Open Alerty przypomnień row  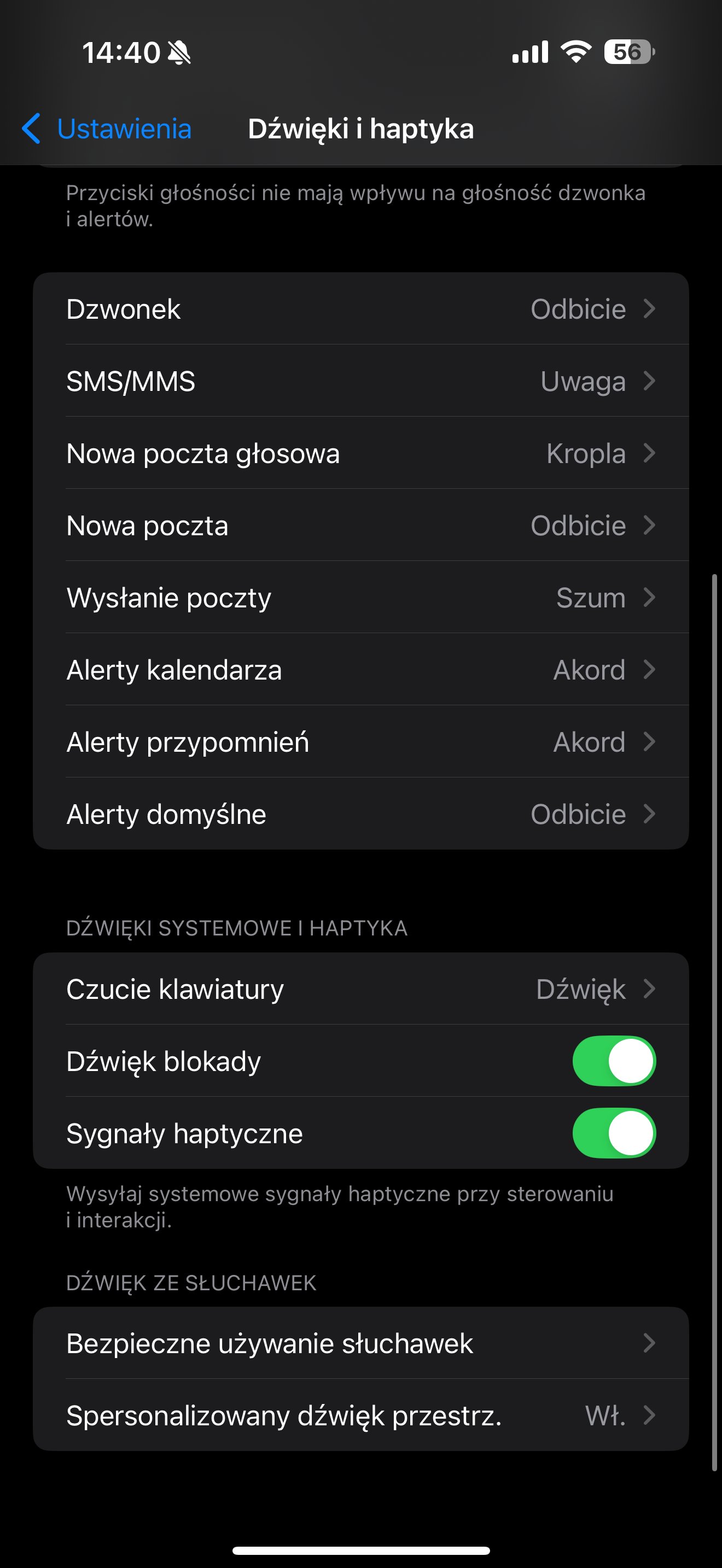click(x=361, y=741)
